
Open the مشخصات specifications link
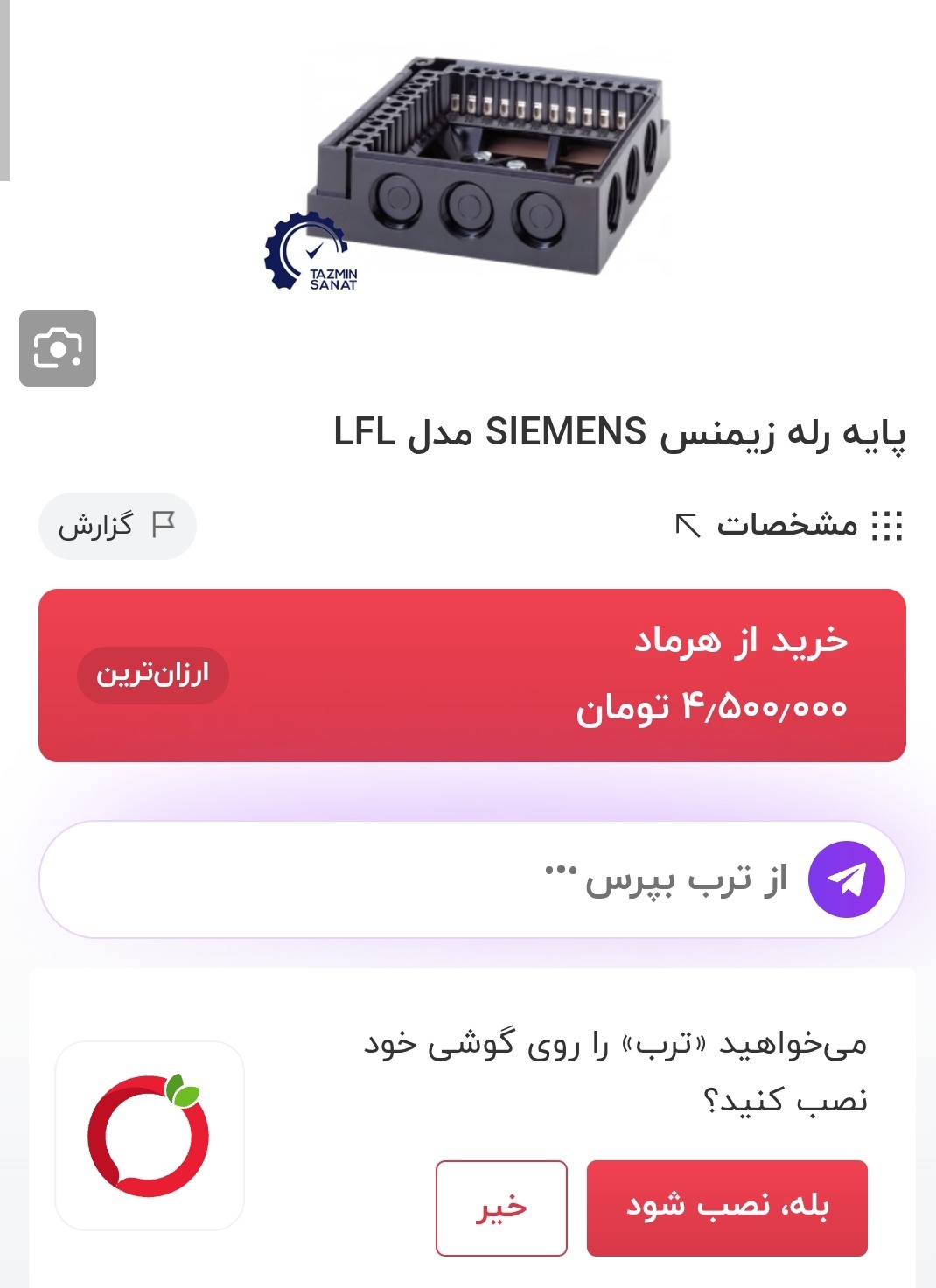click(x=786, y=525)
